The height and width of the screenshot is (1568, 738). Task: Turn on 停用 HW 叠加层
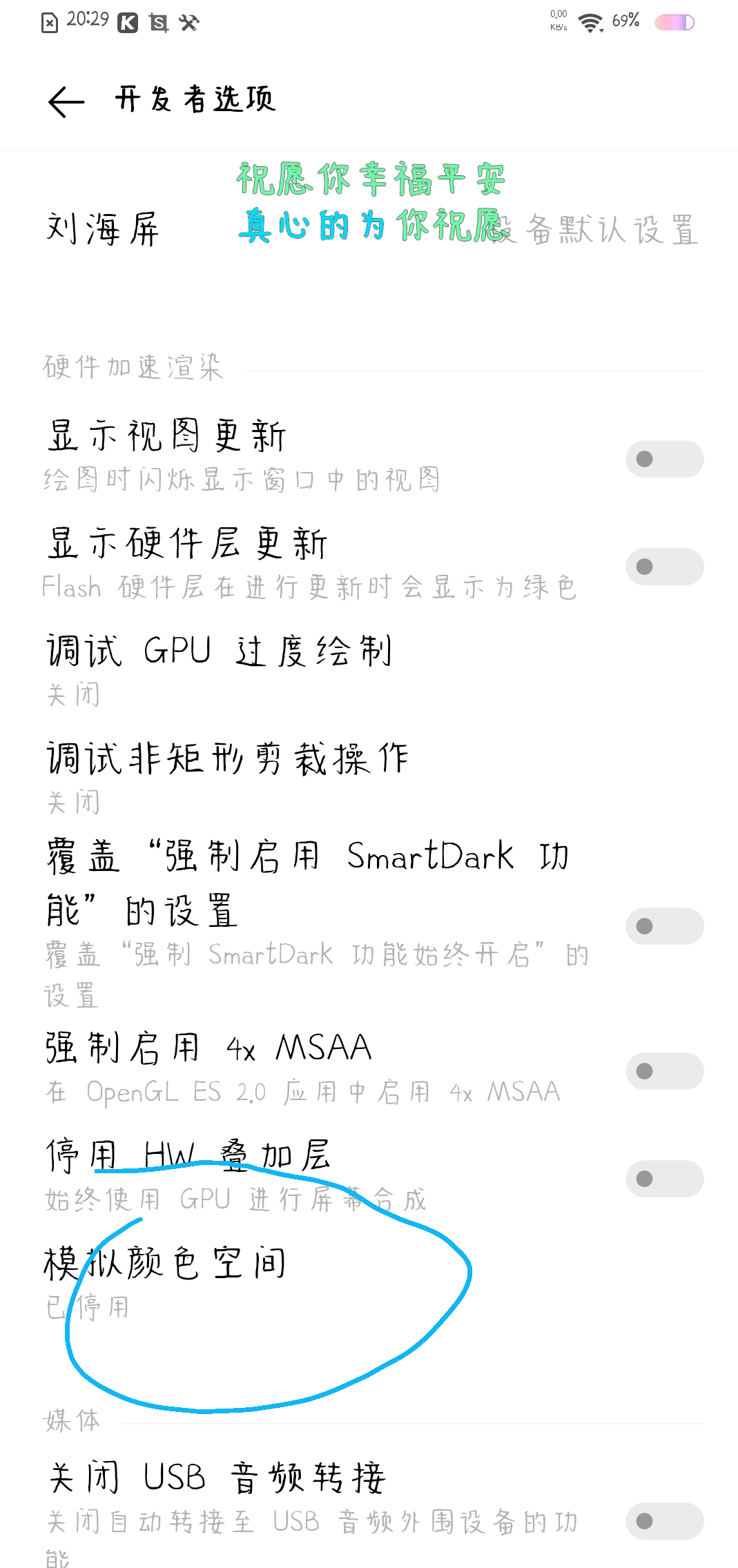[664, 1179]
